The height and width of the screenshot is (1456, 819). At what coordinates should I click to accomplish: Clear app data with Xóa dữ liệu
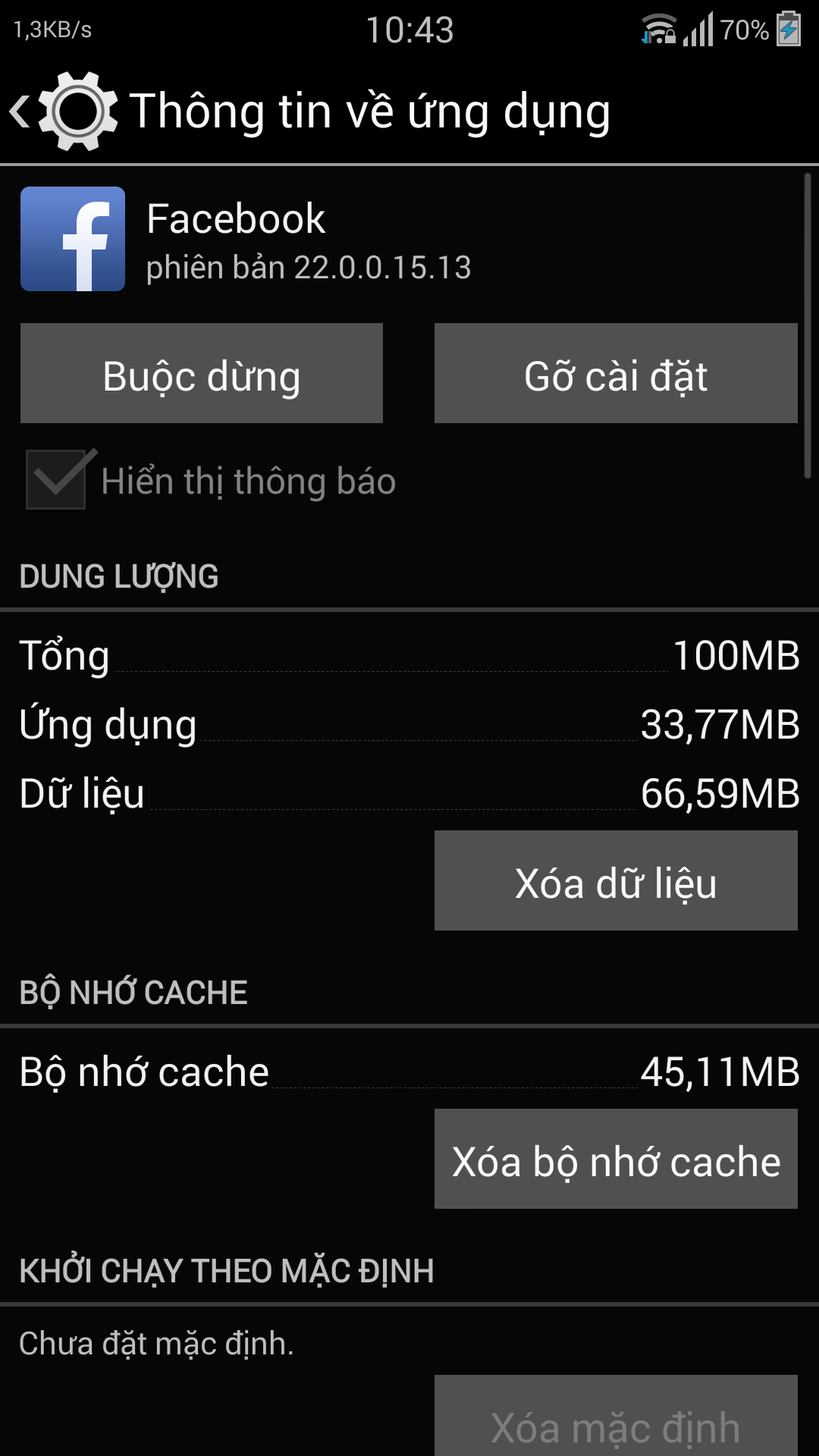[x=616, y=880]
